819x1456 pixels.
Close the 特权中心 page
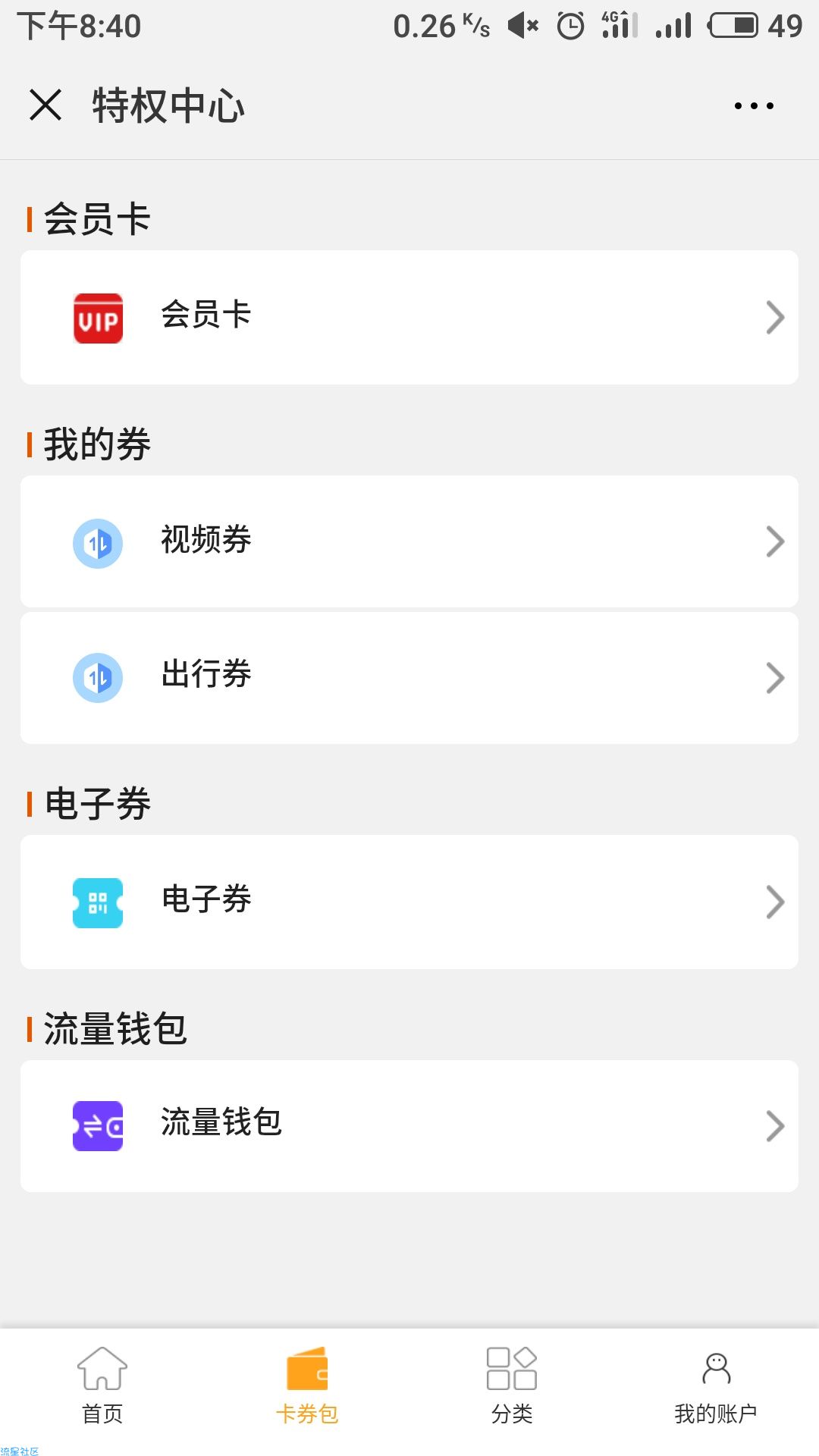(45, 105)
